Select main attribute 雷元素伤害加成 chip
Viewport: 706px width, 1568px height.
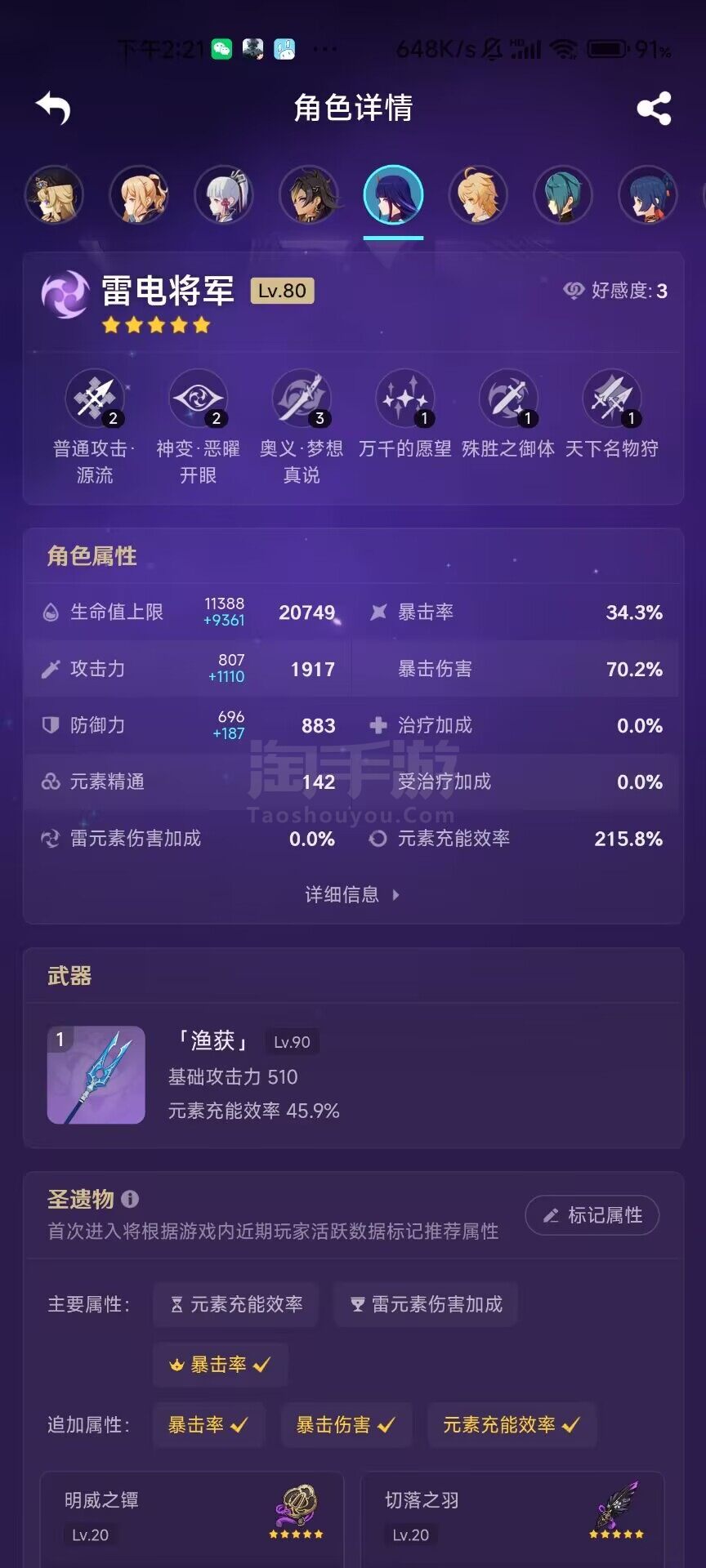426,1304
